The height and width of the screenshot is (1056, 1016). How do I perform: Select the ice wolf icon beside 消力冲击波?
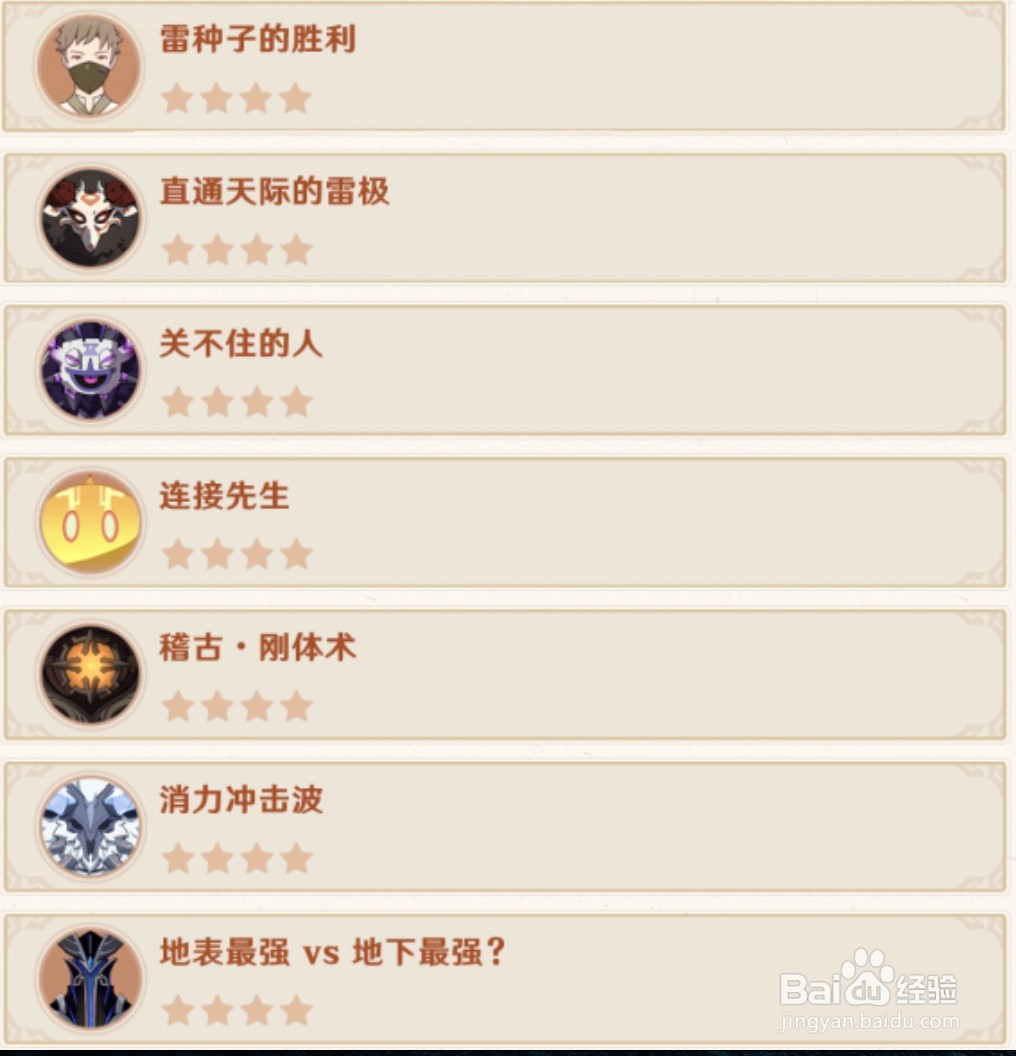[x=88, y=827]
